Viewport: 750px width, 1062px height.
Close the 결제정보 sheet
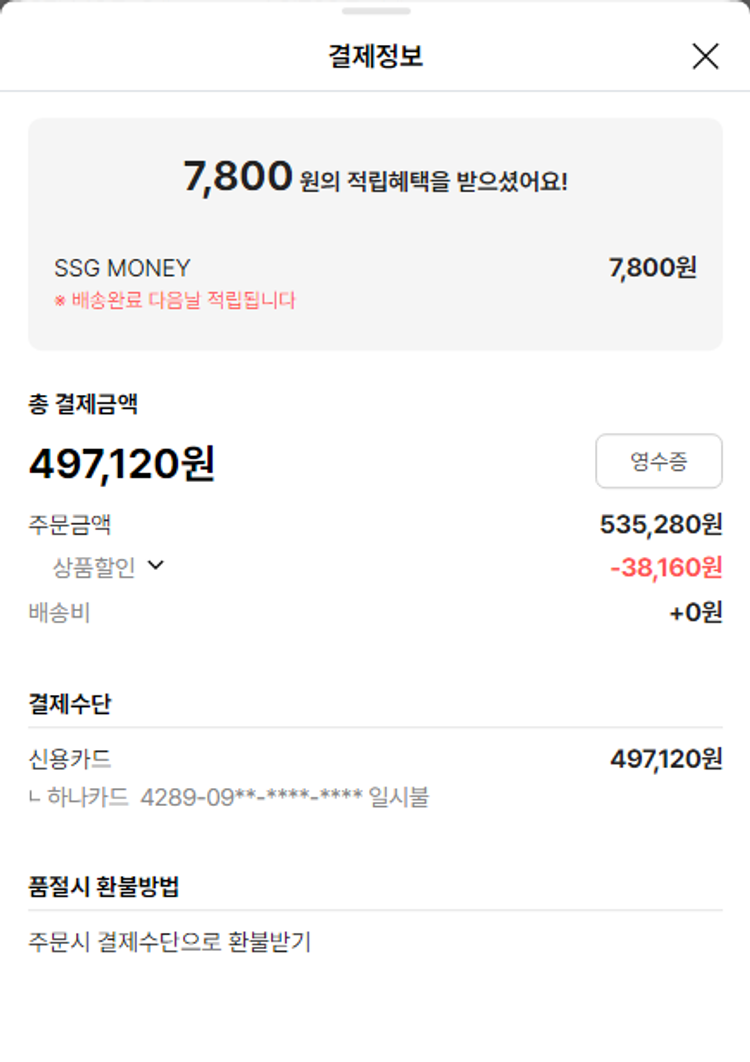(705, 57)
